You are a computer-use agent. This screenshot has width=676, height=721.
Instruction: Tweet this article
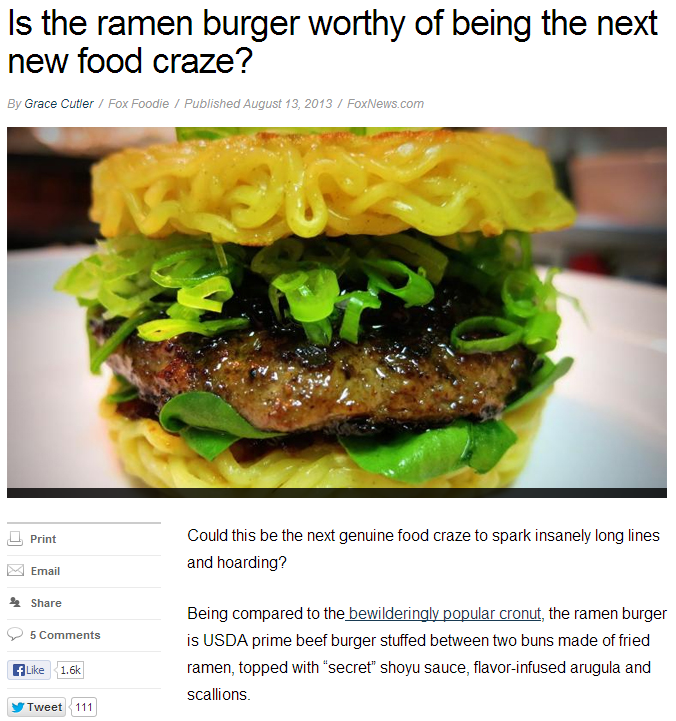(x=37, y=707)
